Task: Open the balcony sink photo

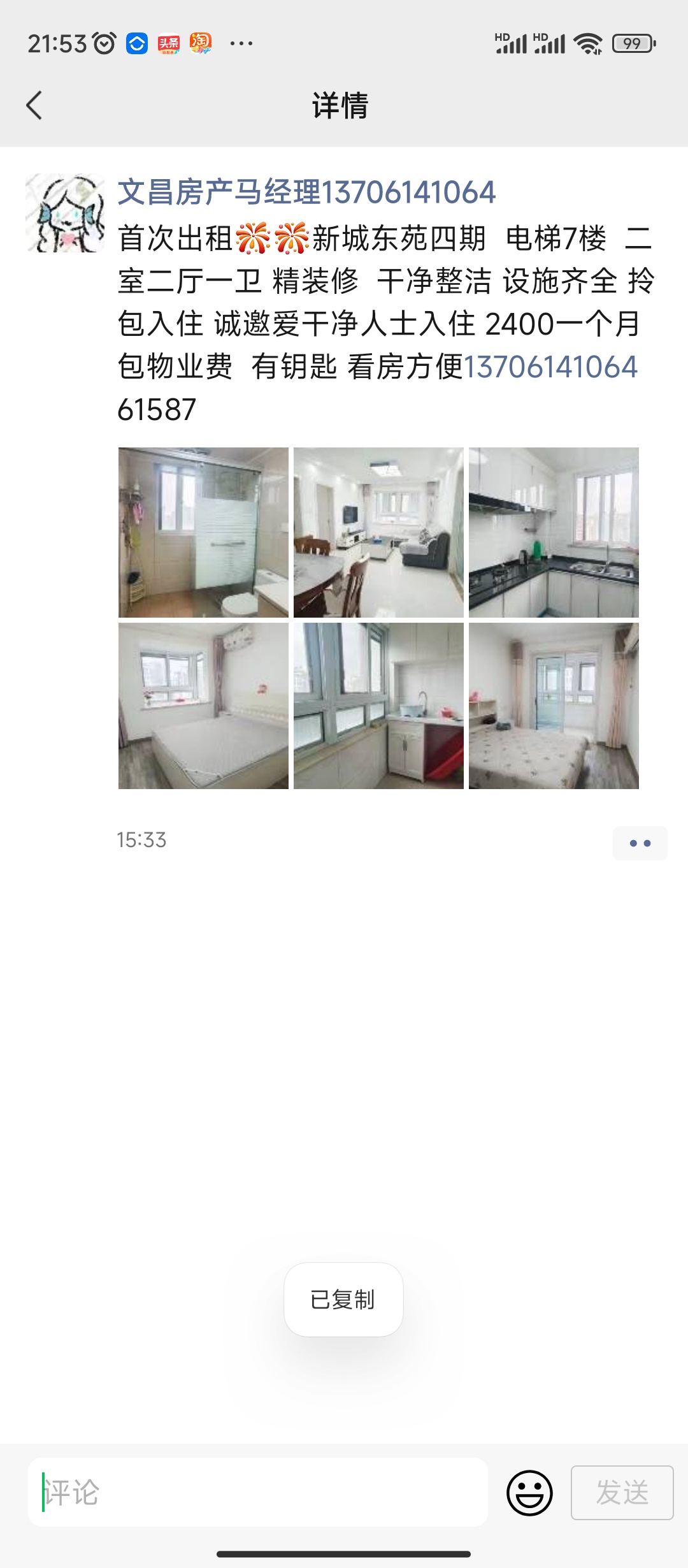Action: click(378, 706)
